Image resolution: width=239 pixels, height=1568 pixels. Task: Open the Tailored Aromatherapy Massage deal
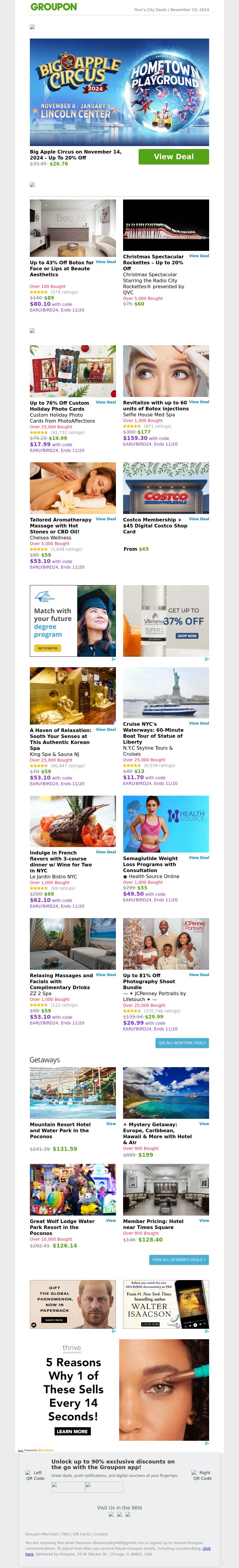[105, 518]
